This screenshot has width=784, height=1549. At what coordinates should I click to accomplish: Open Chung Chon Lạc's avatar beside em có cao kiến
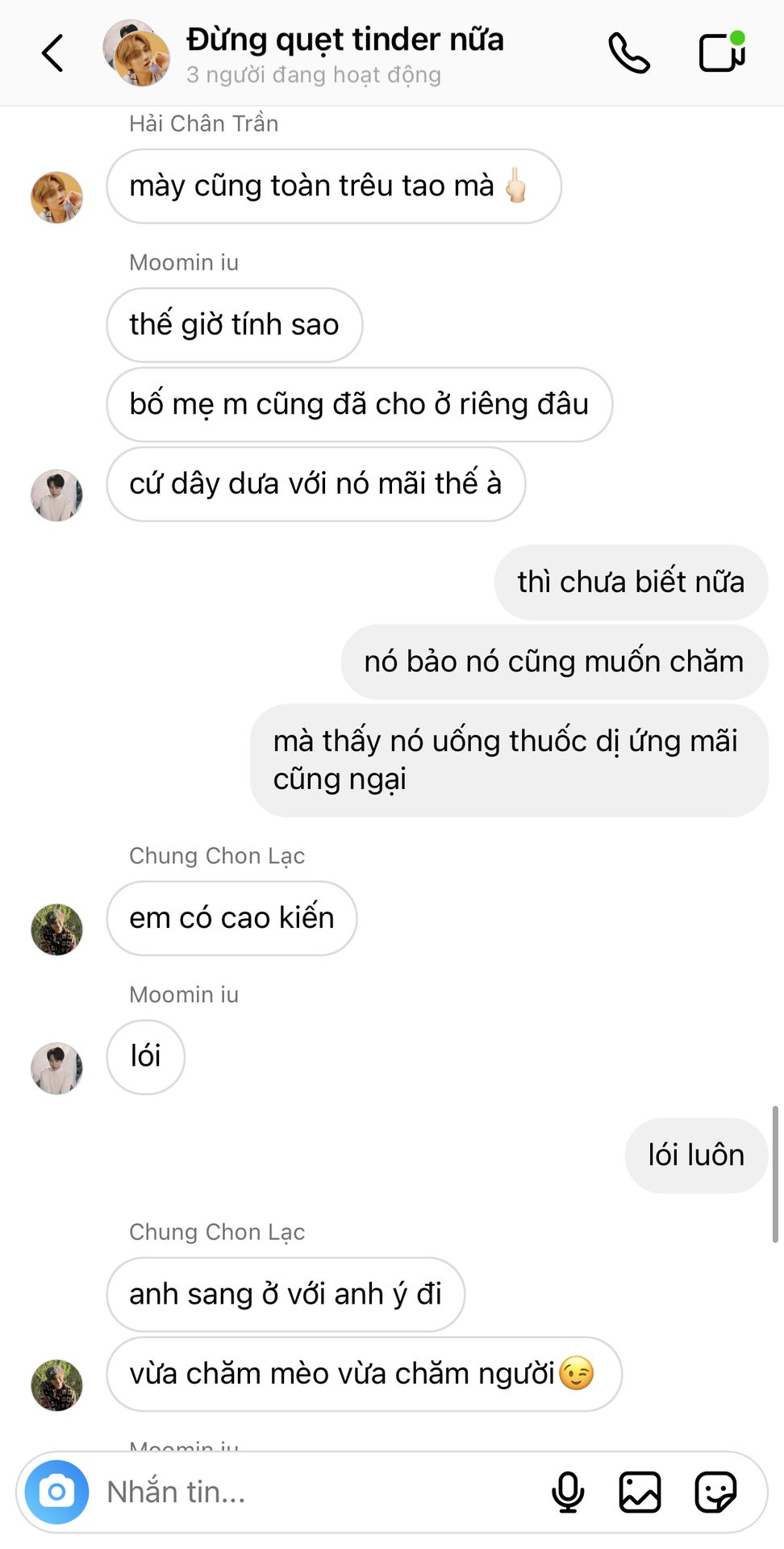click(x=56, y=929)
